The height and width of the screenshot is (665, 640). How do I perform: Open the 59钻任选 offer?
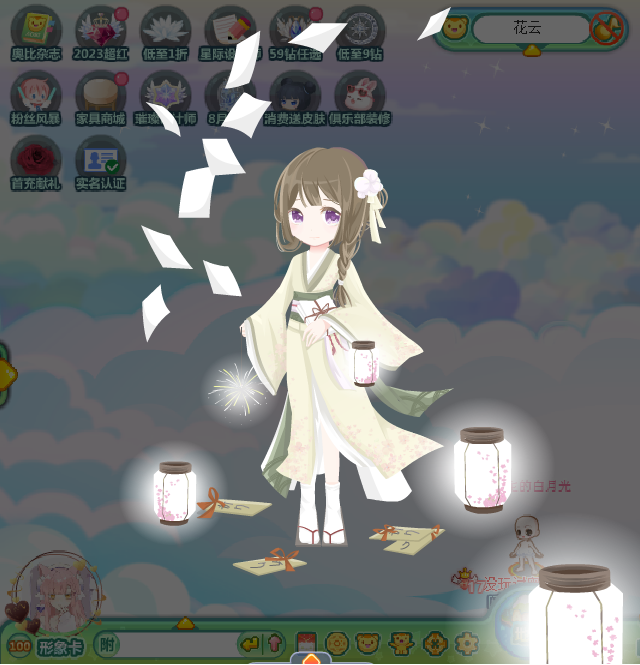[x=295, y=30]
